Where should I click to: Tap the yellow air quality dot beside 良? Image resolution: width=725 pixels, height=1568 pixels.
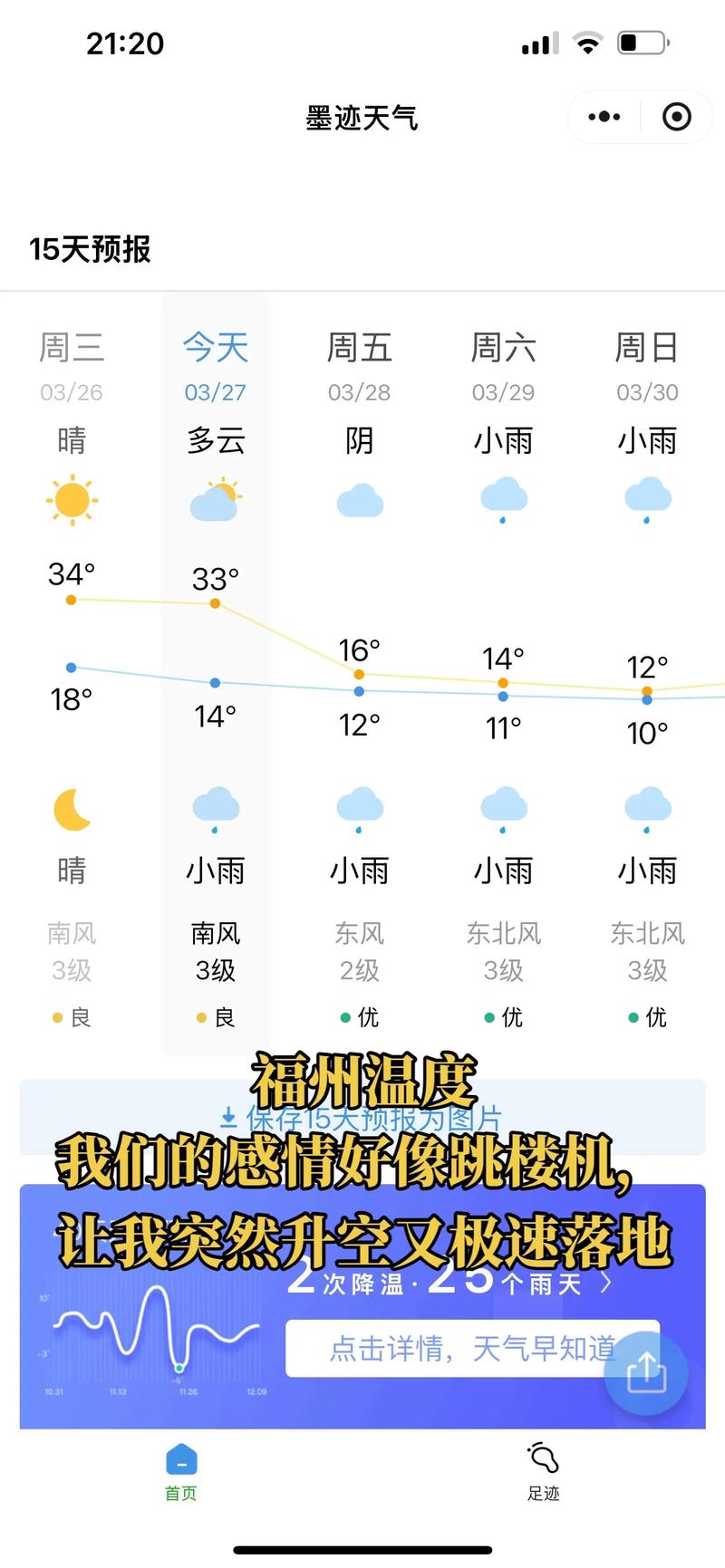[x=198, y=1017]
